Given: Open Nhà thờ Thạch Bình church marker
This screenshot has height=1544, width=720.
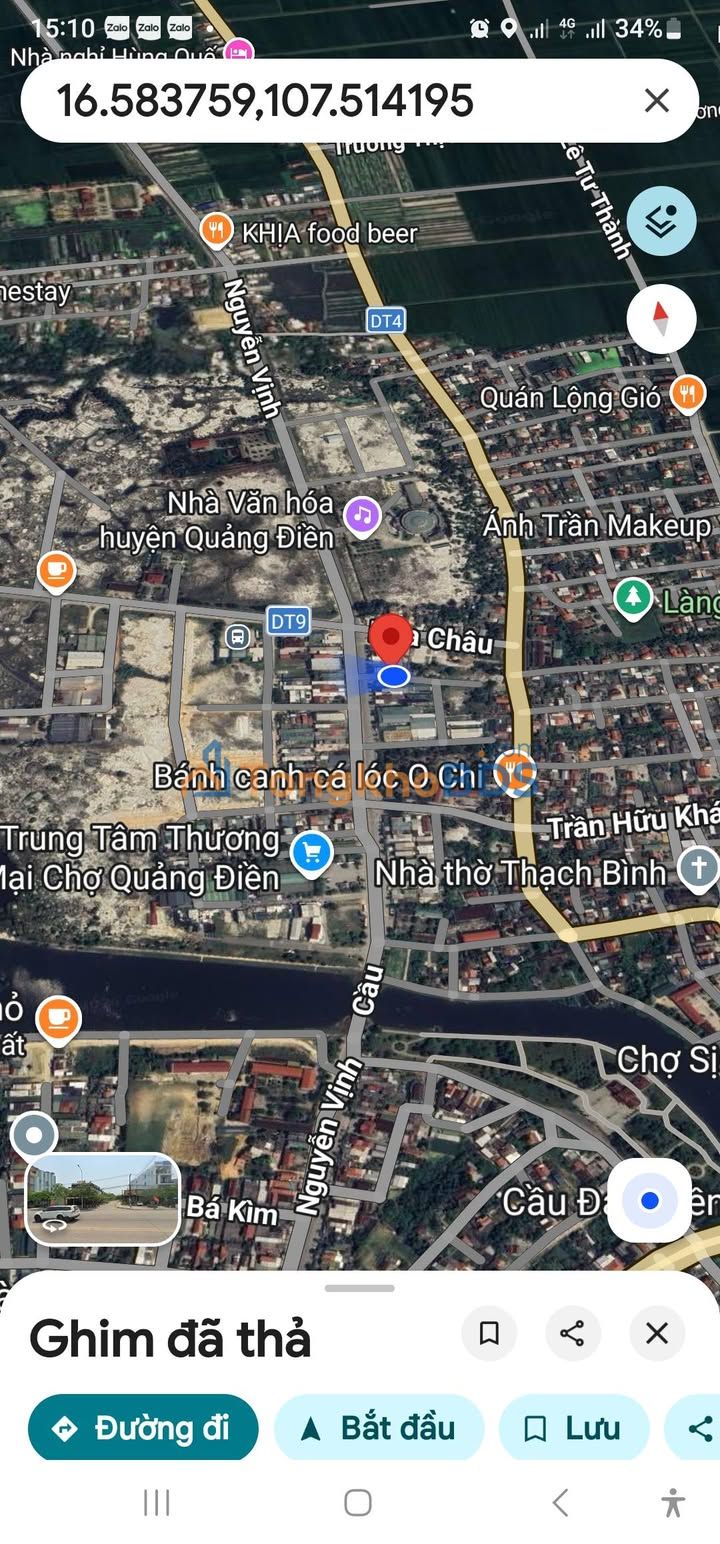Looking at the screenshot, I should click(x=698, y=868).
